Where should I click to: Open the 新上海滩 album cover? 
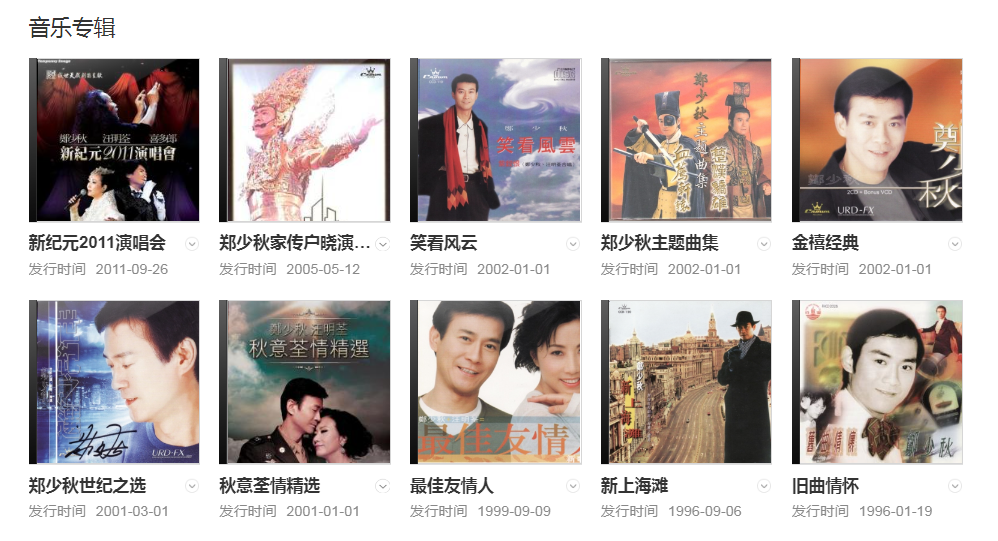686,382
